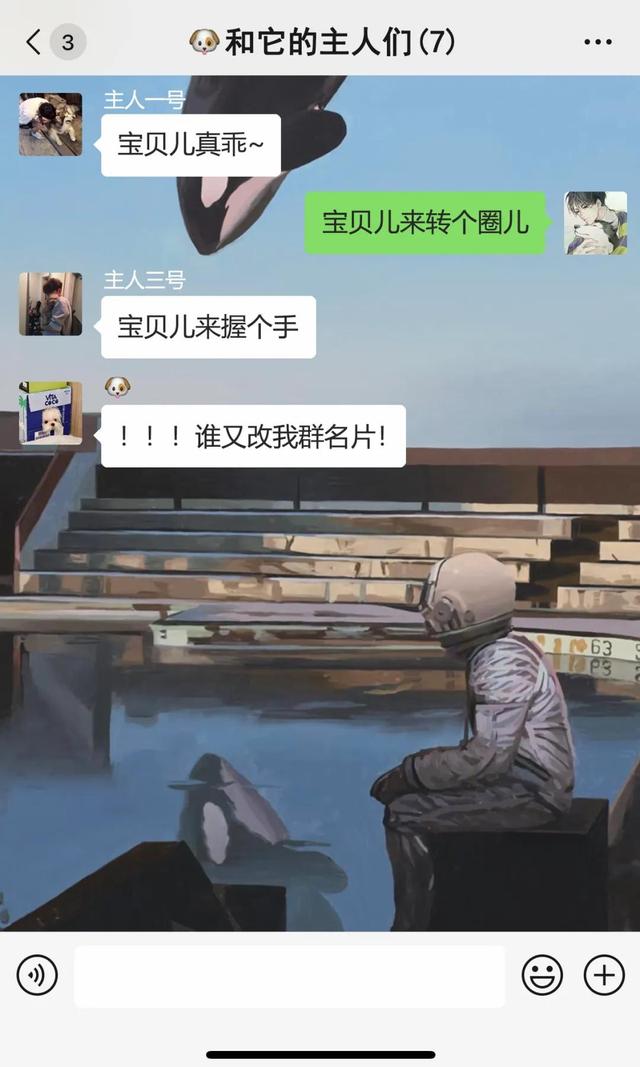View 主人一号's profile avatar

pyautogui.click(x=50, y=124)
